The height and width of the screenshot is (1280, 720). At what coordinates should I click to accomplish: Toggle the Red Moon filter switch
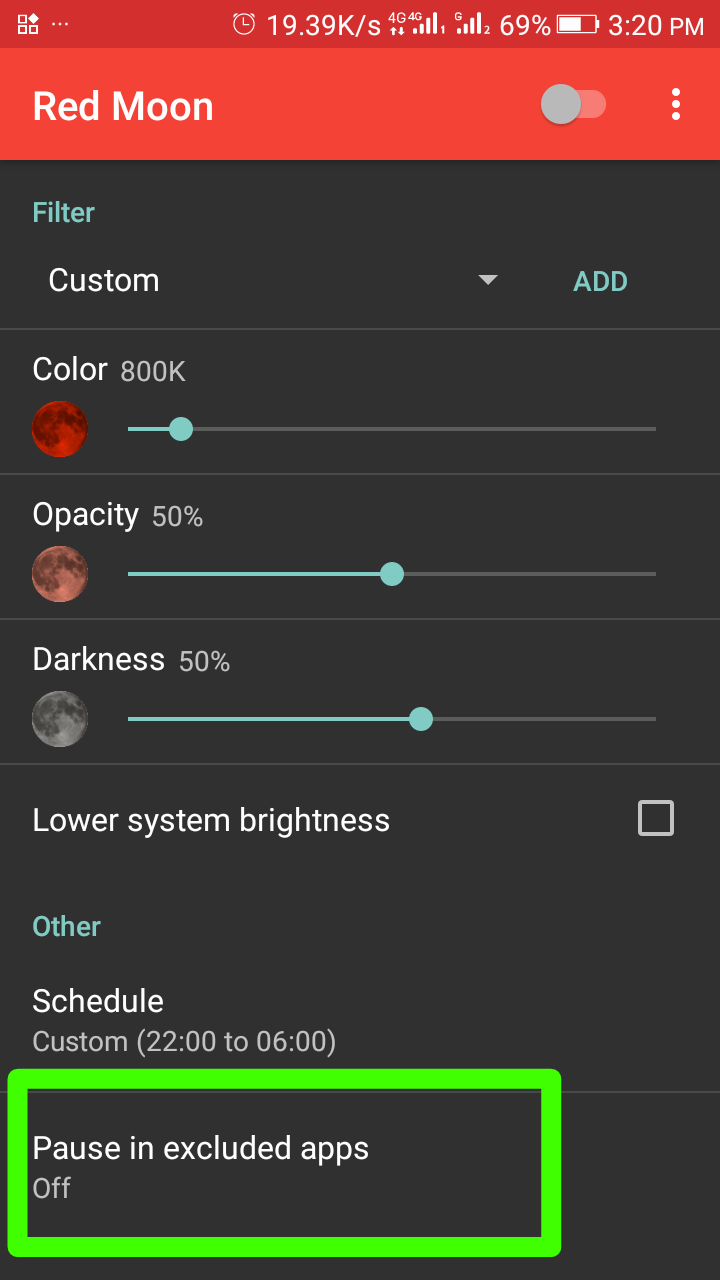point(573,105)
